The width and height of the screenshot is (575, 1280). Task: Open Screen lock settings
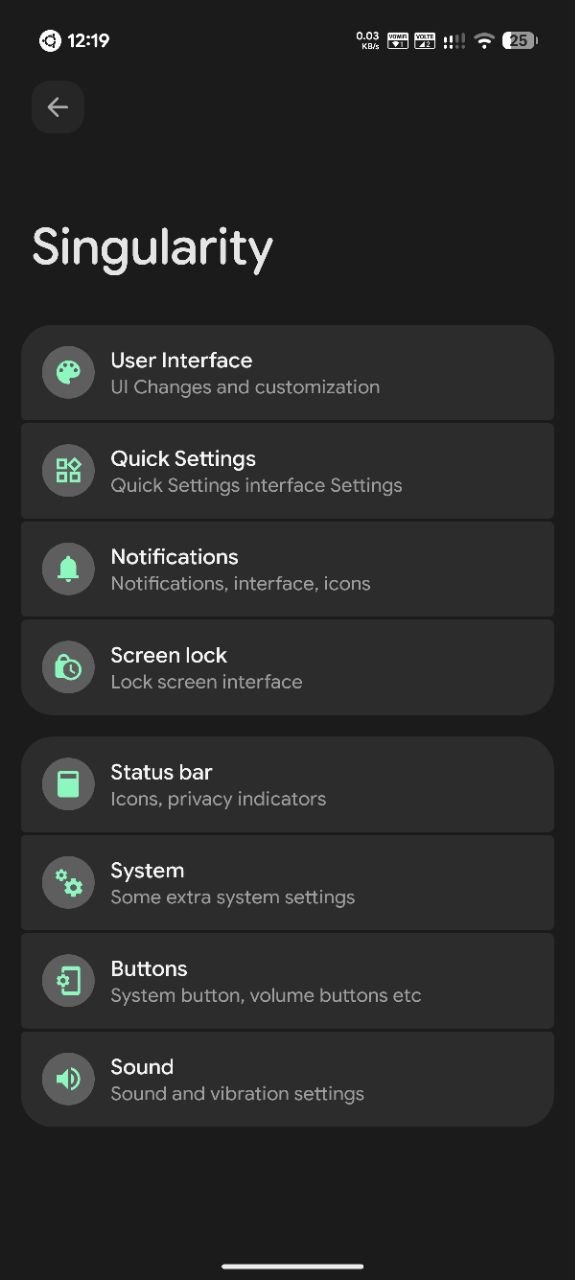(287, 667)
